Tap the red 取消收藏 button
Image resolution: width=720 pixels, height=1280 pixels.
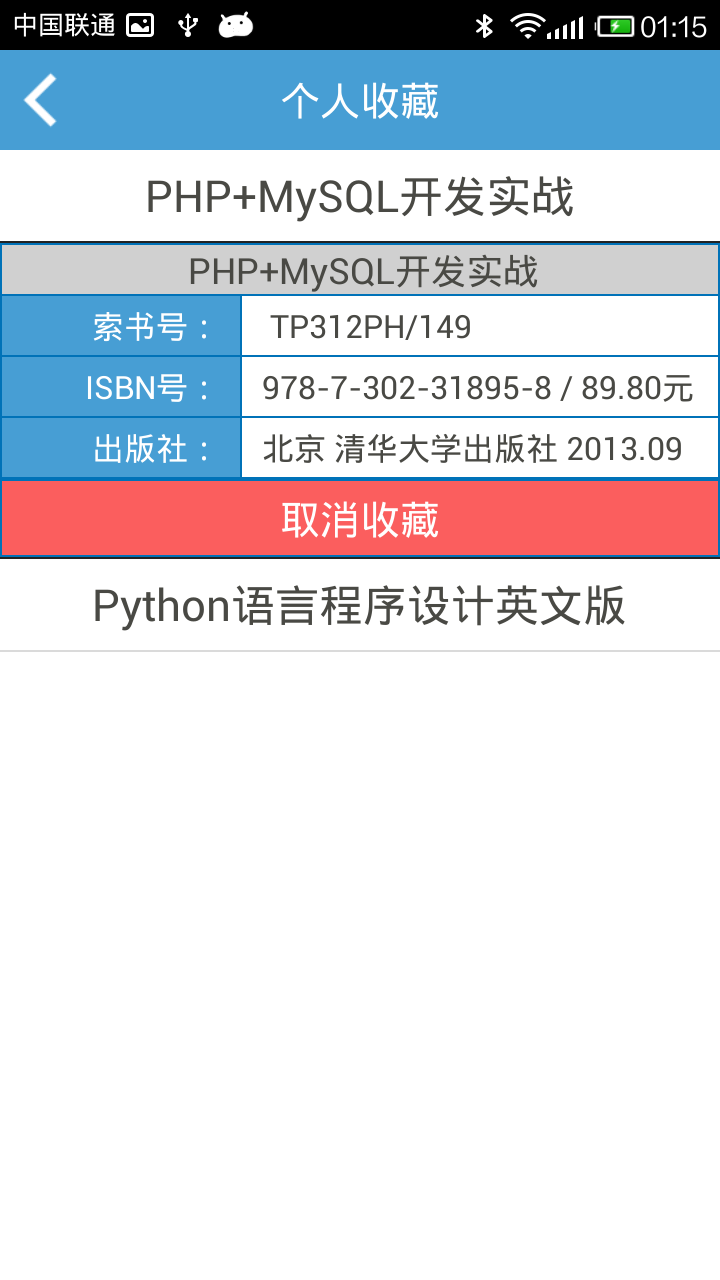[360, 519]
